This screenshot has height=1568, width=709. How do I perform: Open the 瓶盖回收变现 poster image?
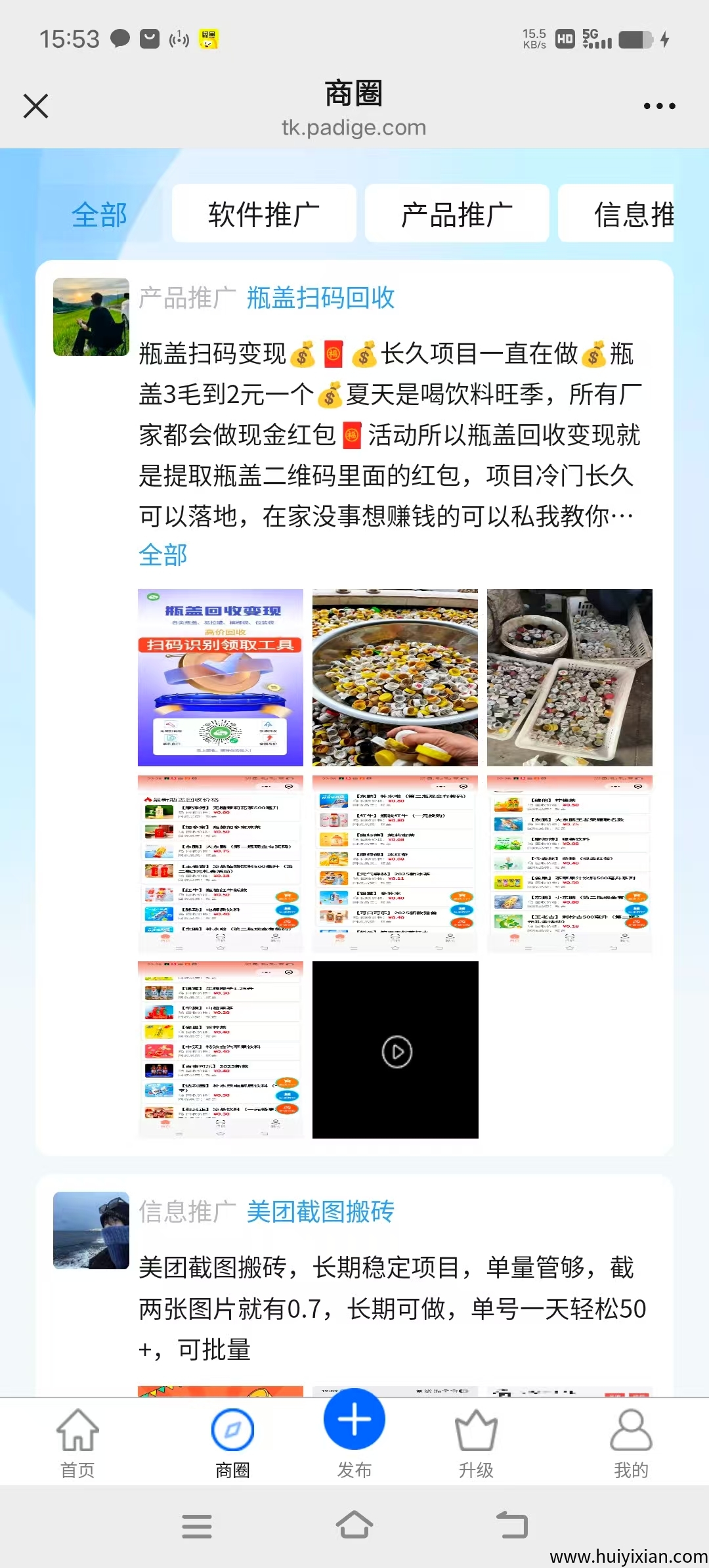pos(221,677)
